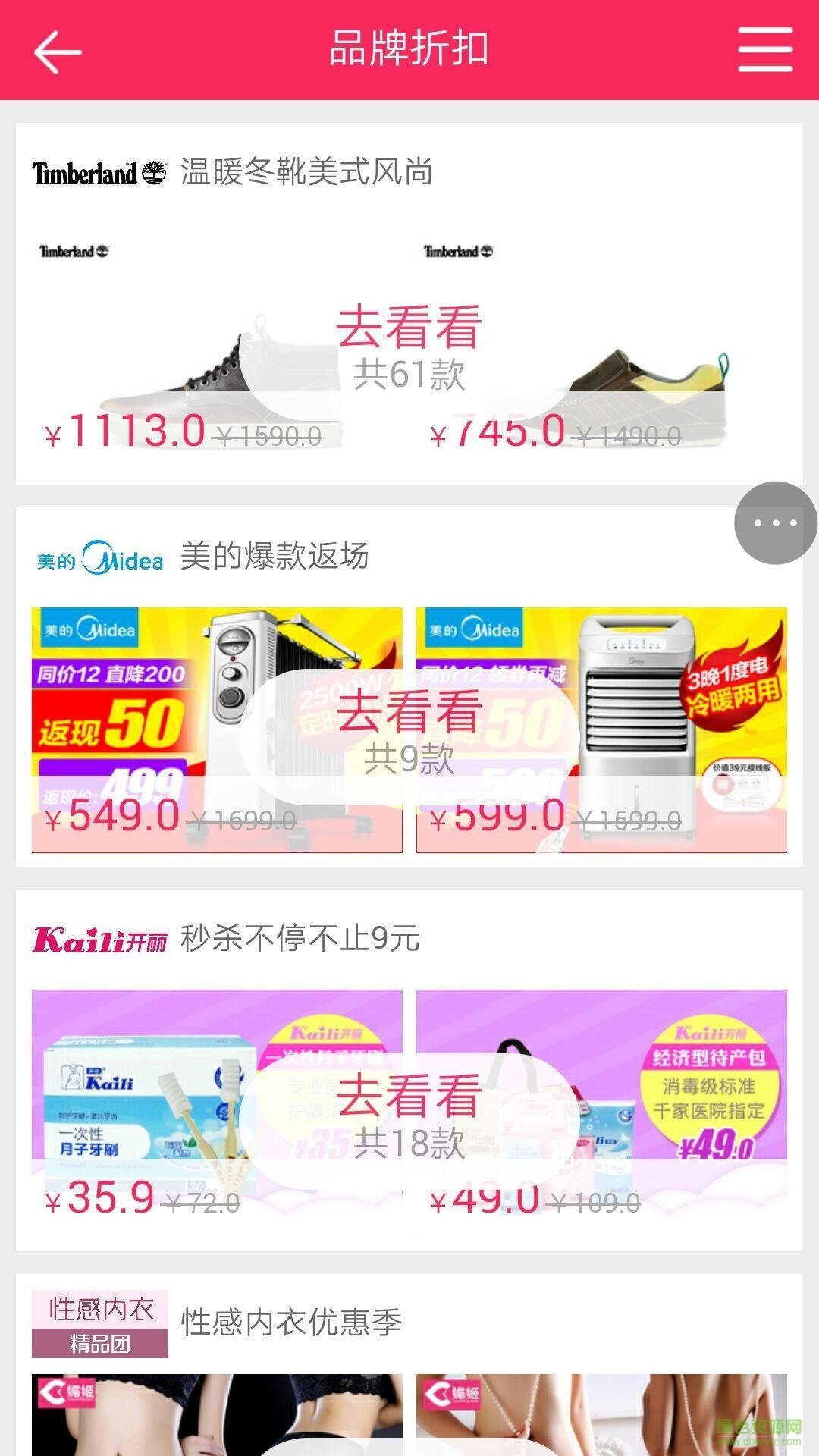Open the 温暖冬靴美式风尚 Timberland header
This screenshot has width=819, height=1456.
306,172
